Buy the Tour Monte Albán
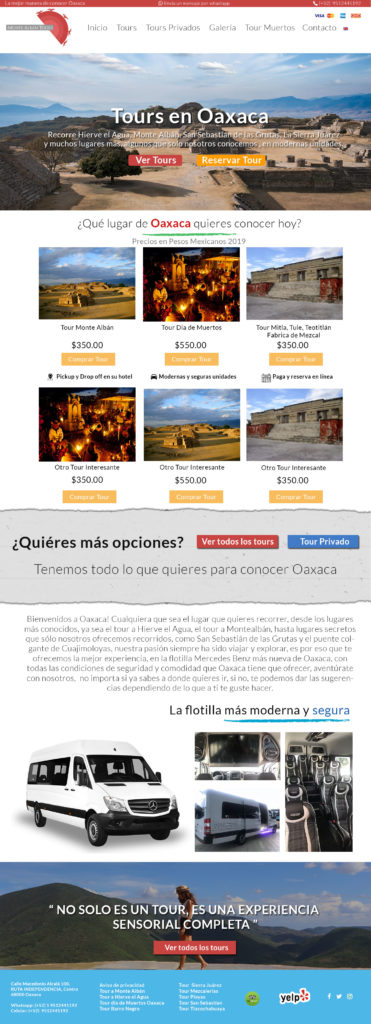This screenshot has width=371, height=1024. 89,359
